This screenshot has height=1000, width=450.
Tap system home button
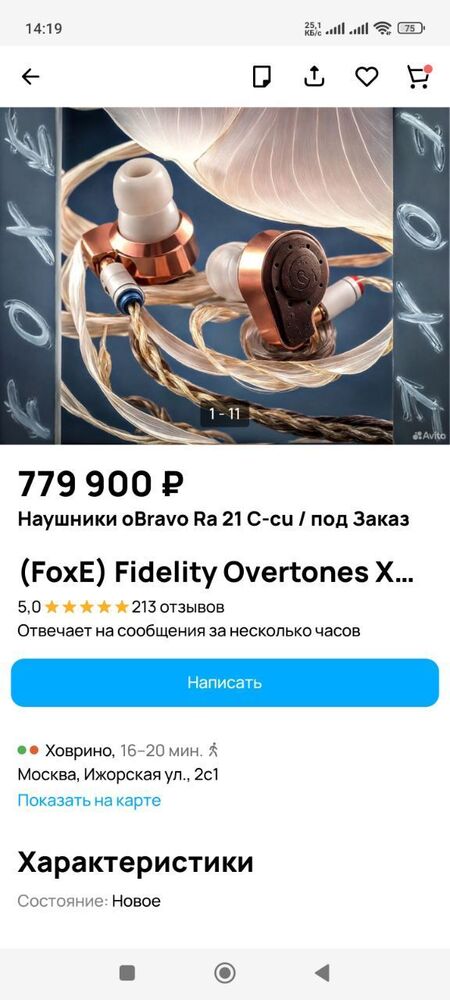(x=225, y=973)
